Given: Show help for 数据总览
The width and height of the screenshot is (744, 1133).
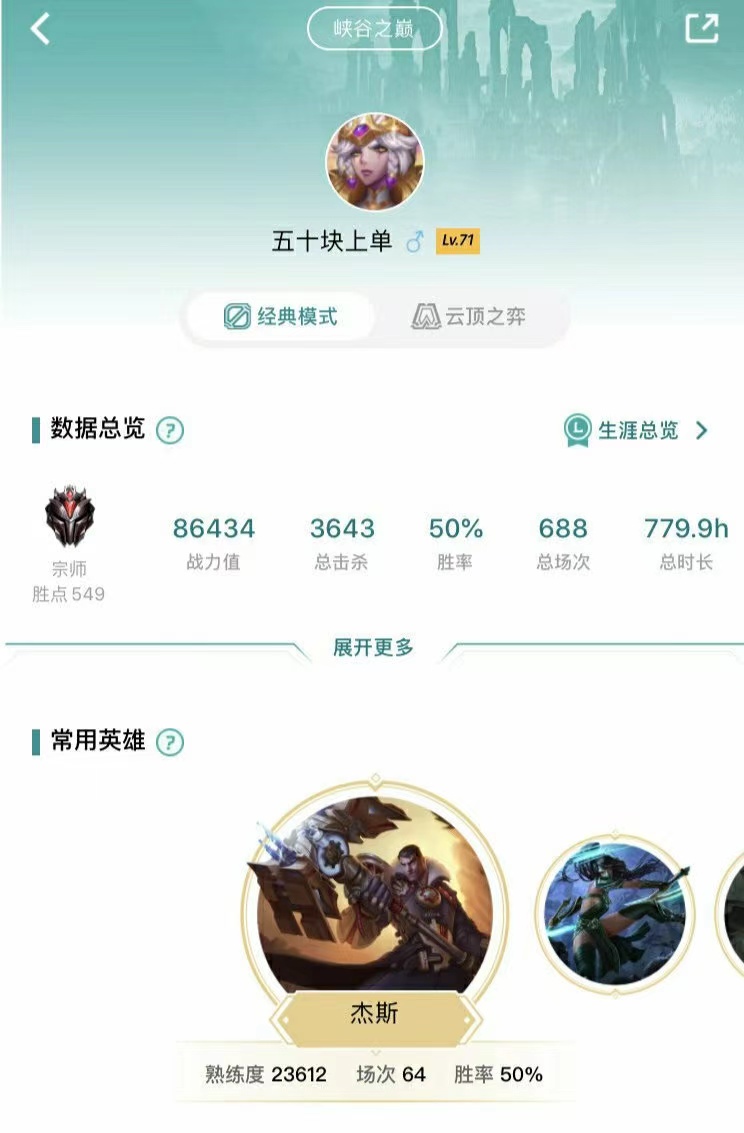Looking at the screenshot, I should click(x=170, y=431).
